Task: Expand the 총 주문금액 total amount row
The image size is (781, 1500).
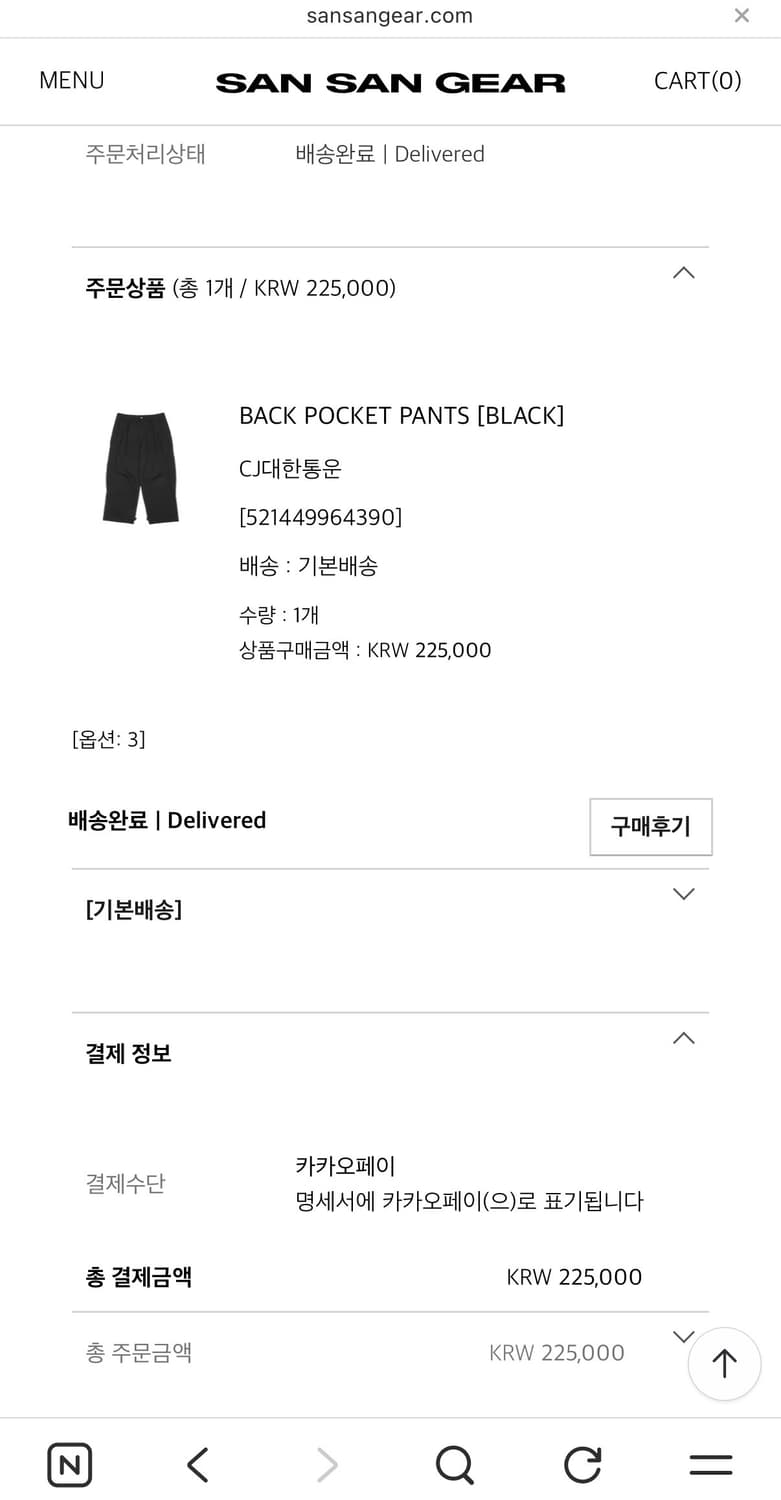Action: (683, 1336)
